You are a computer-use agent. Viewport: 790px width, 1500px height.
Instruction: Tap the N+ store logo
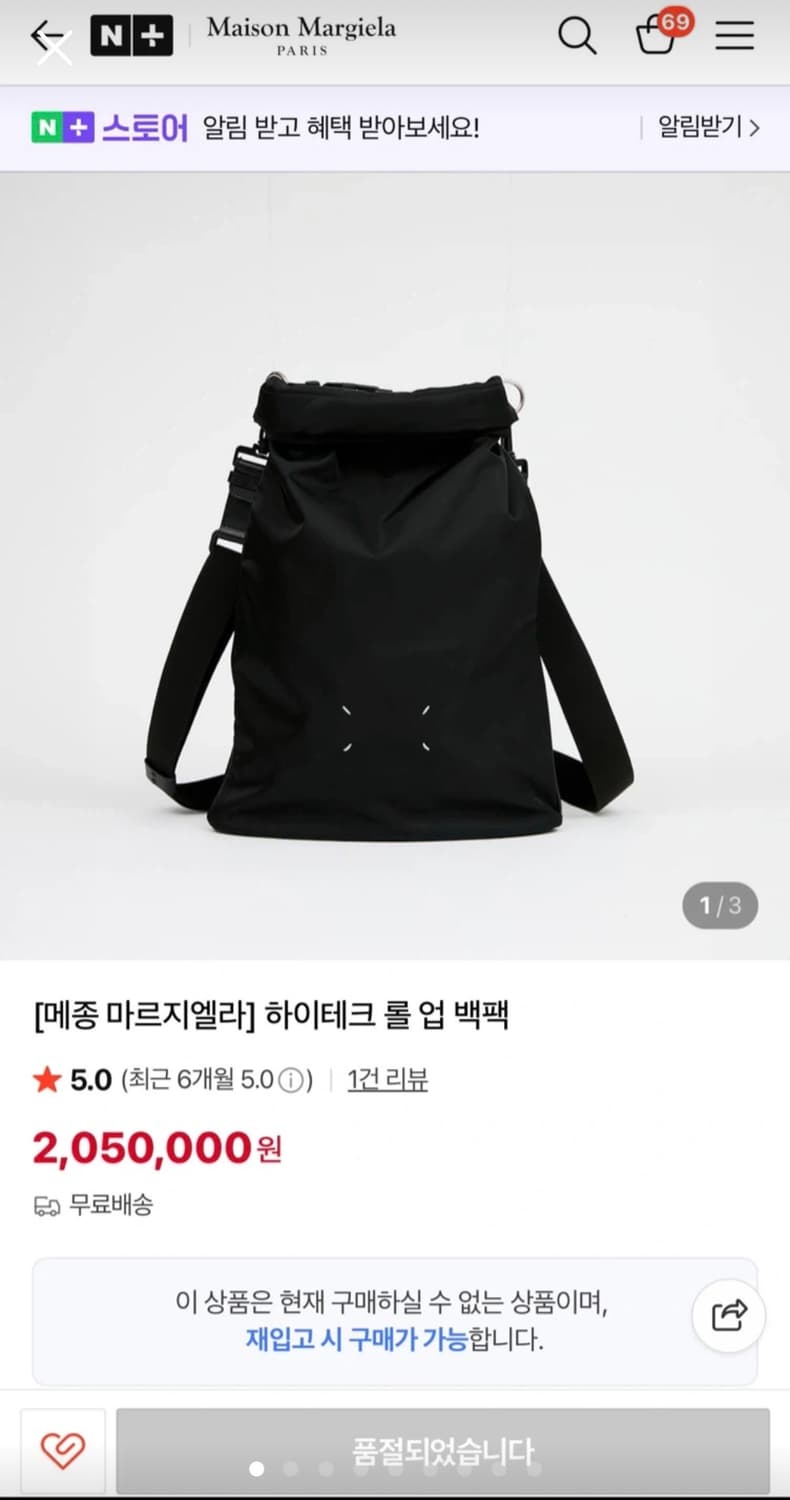pos(131,34)
